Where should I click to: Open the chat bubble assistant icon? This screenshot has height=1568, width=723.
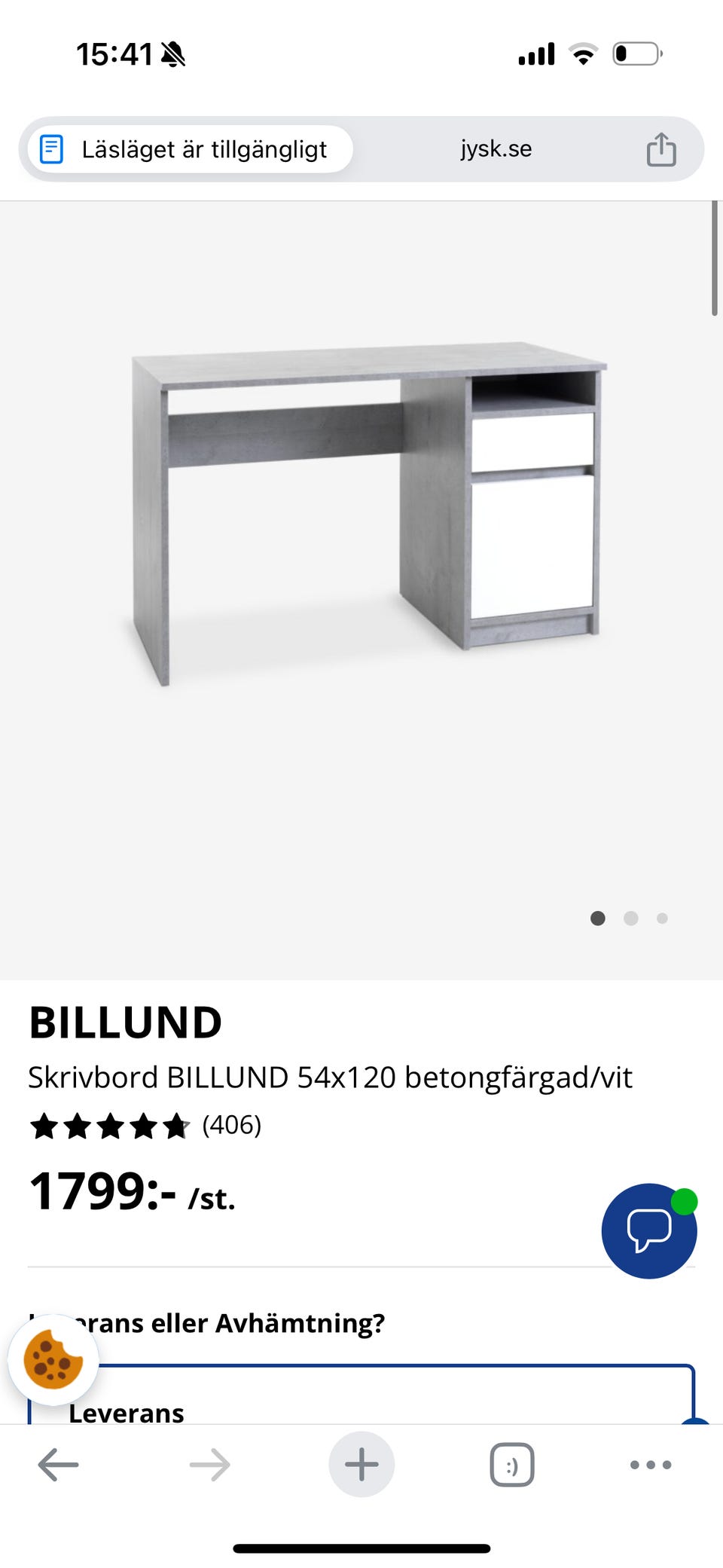pos(649,1231)
